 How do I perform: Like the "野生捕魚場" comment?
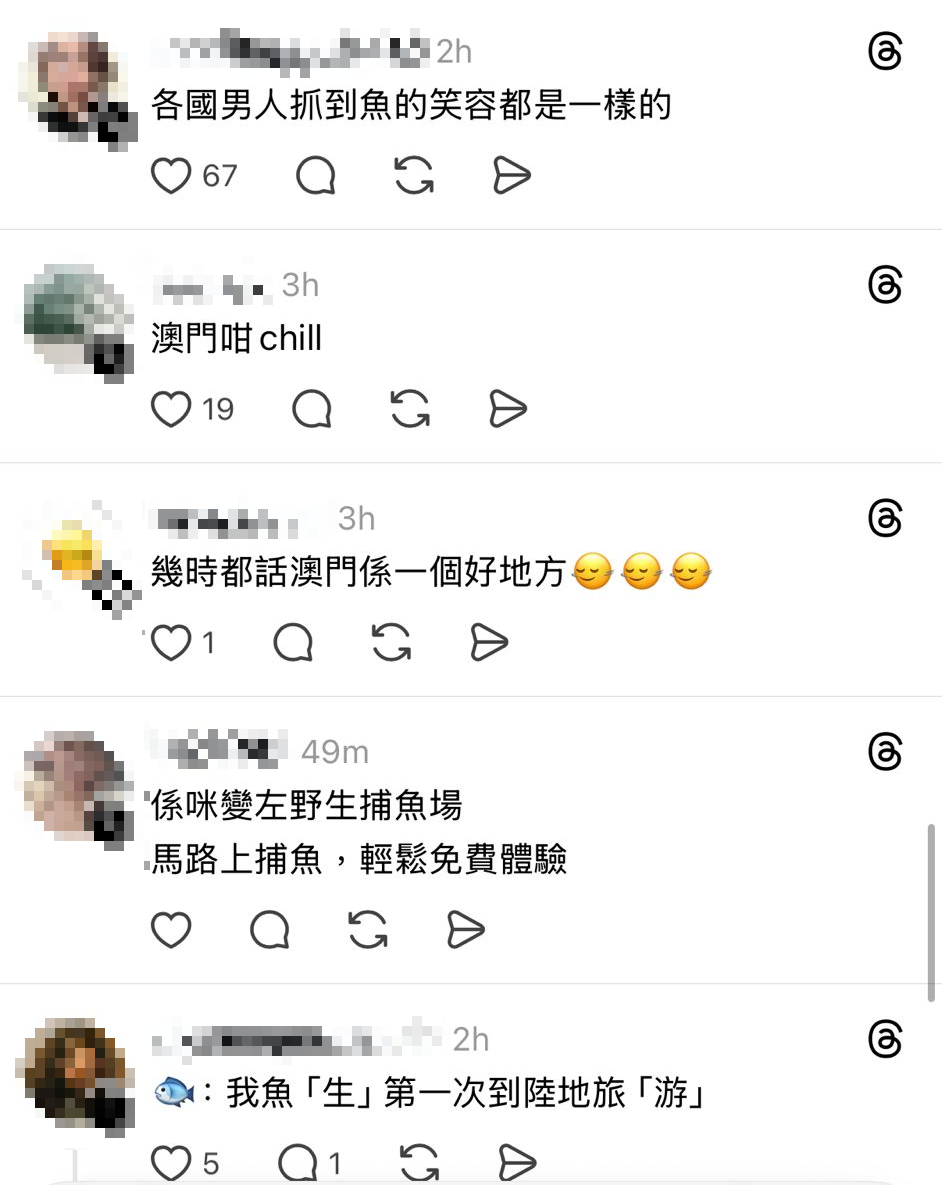[172, 929]
